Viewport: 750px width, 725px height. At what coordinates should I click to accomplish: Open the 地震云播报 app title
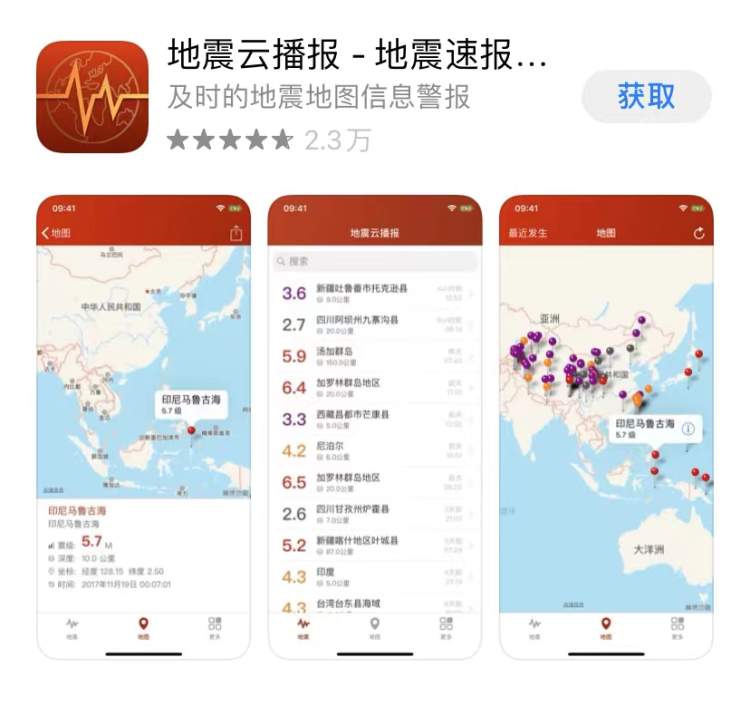click(x=357, y=55)
